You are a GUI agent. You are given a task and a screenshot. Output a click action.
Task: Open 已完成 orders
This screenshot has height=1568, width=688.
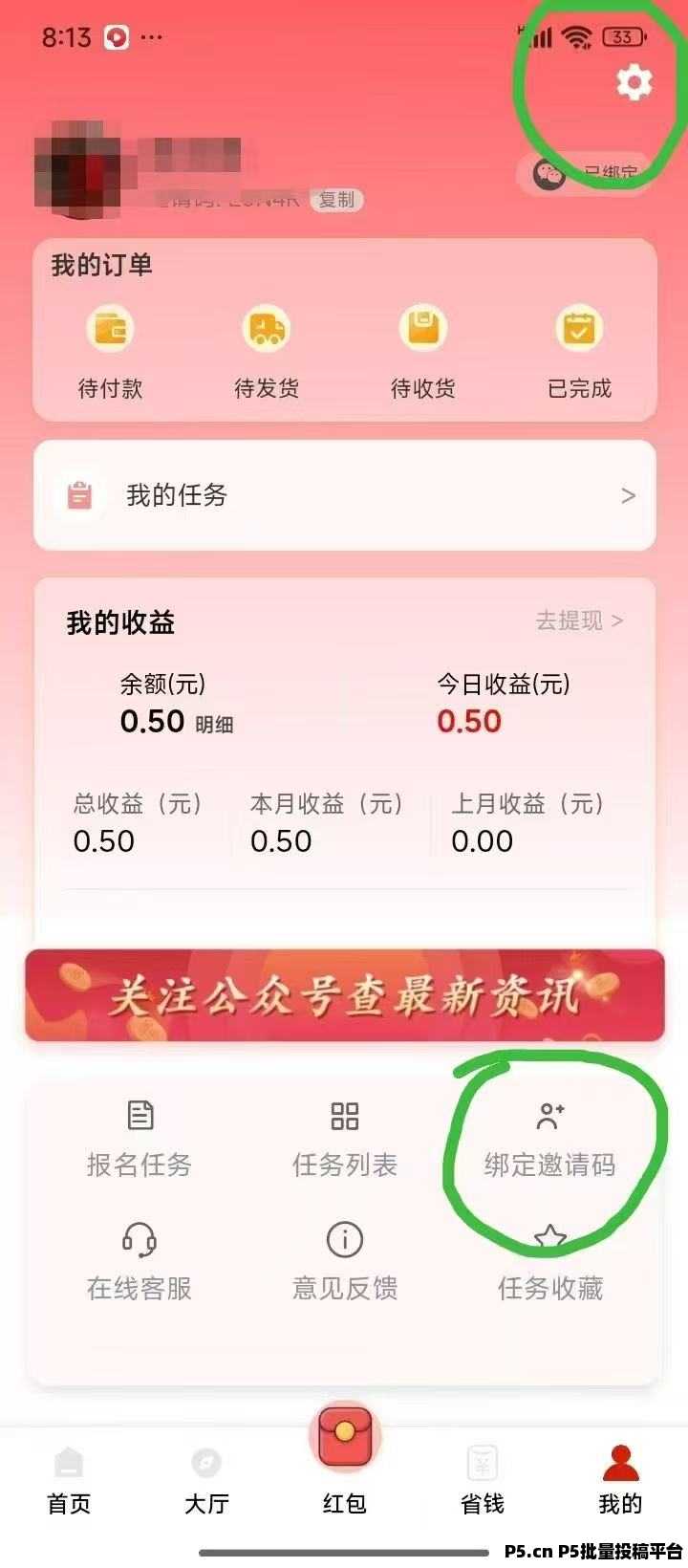[x=579, y=351]
